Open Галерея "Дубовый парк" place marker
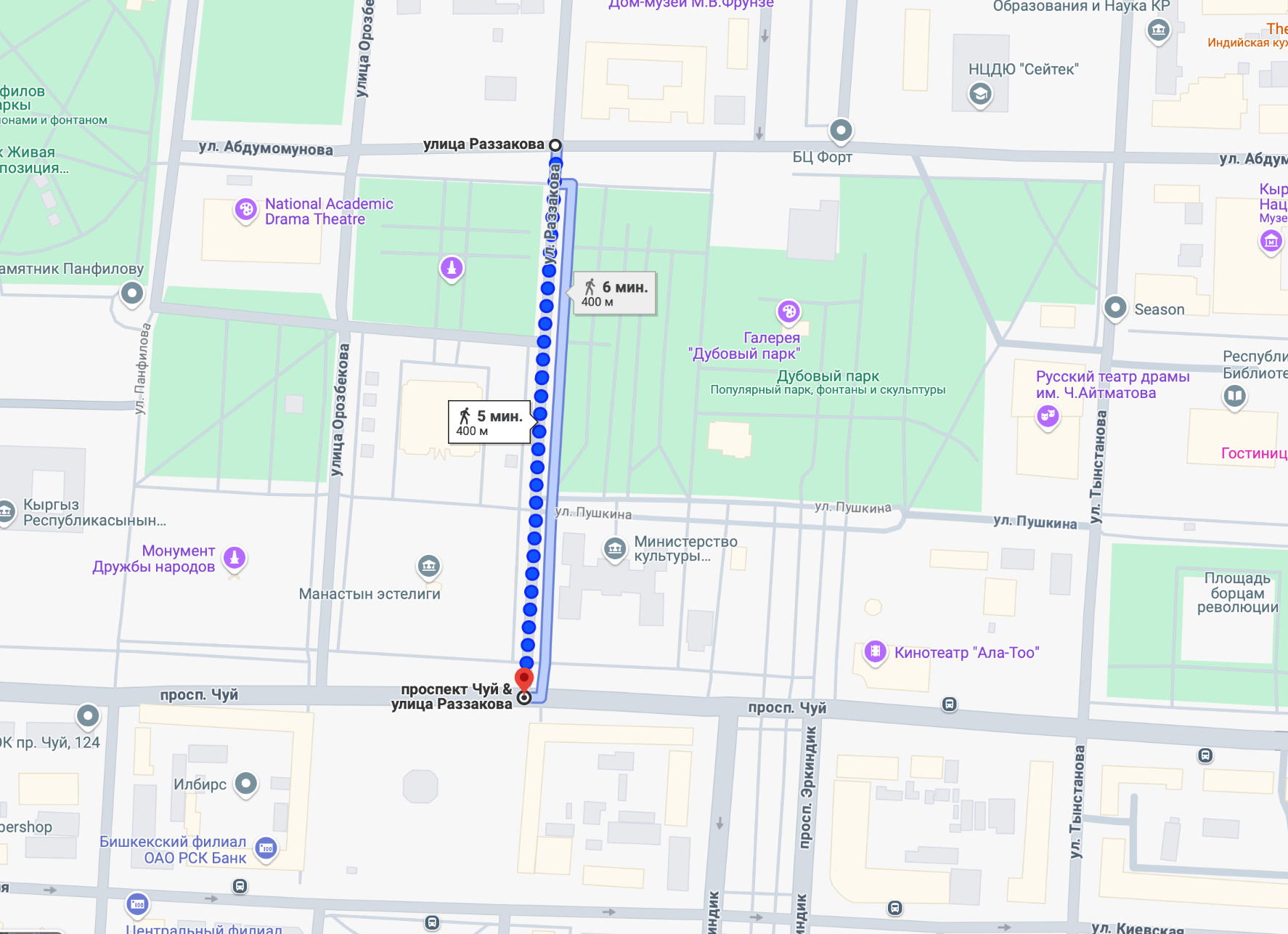Screen dimensions: 1288x934 (x=788, y=312)
